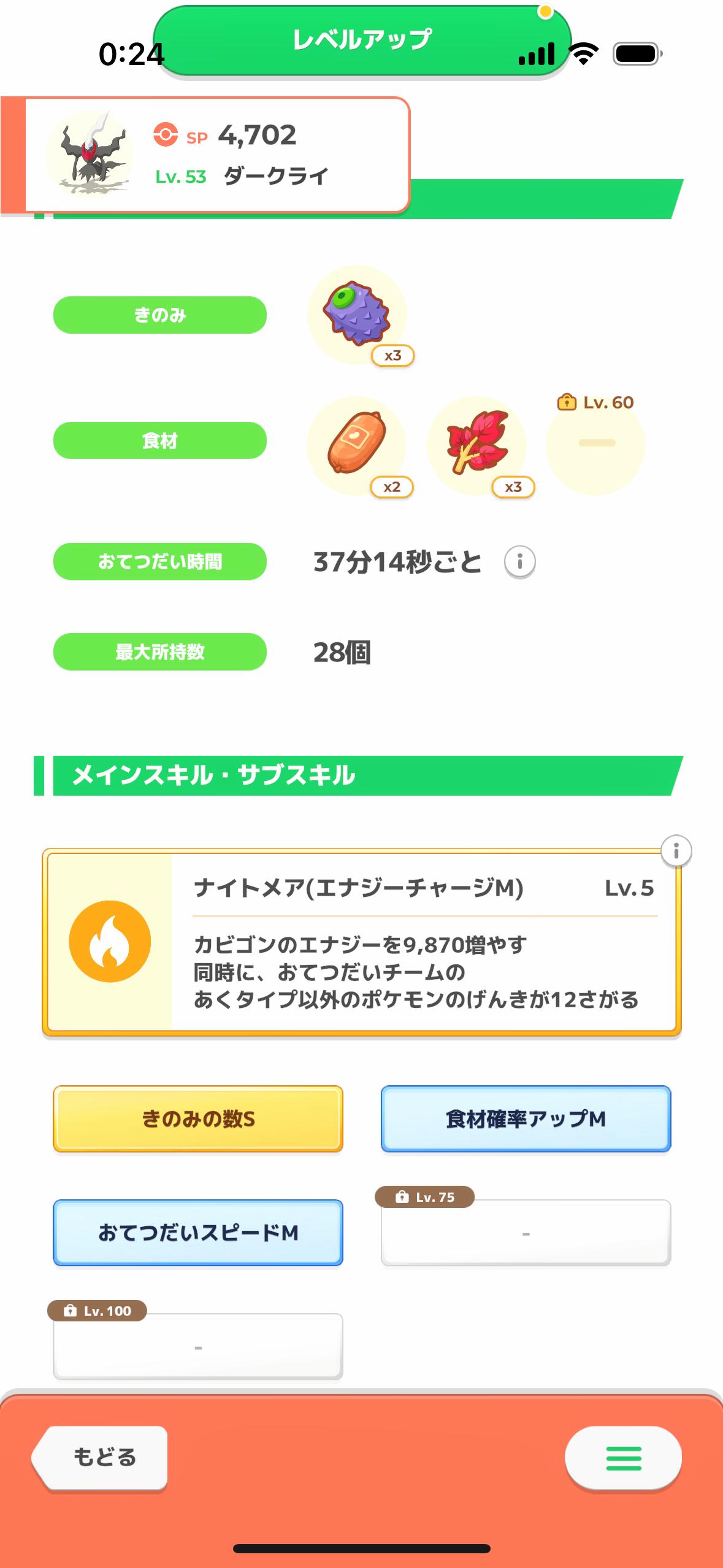This screenshot has height=1568, width=723.
Task: Select the 食材確率アップM subskill card
Action: point(524,1120)
